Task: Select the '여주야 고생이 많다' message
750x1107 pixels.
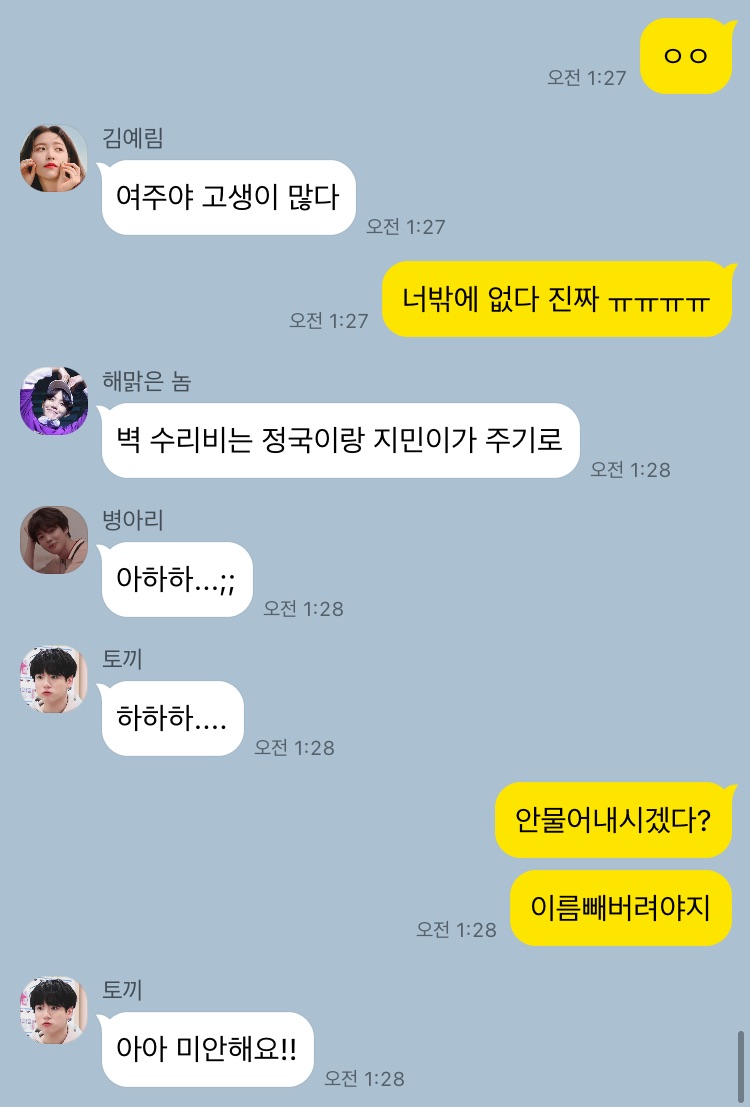Action: pos(227,198)
